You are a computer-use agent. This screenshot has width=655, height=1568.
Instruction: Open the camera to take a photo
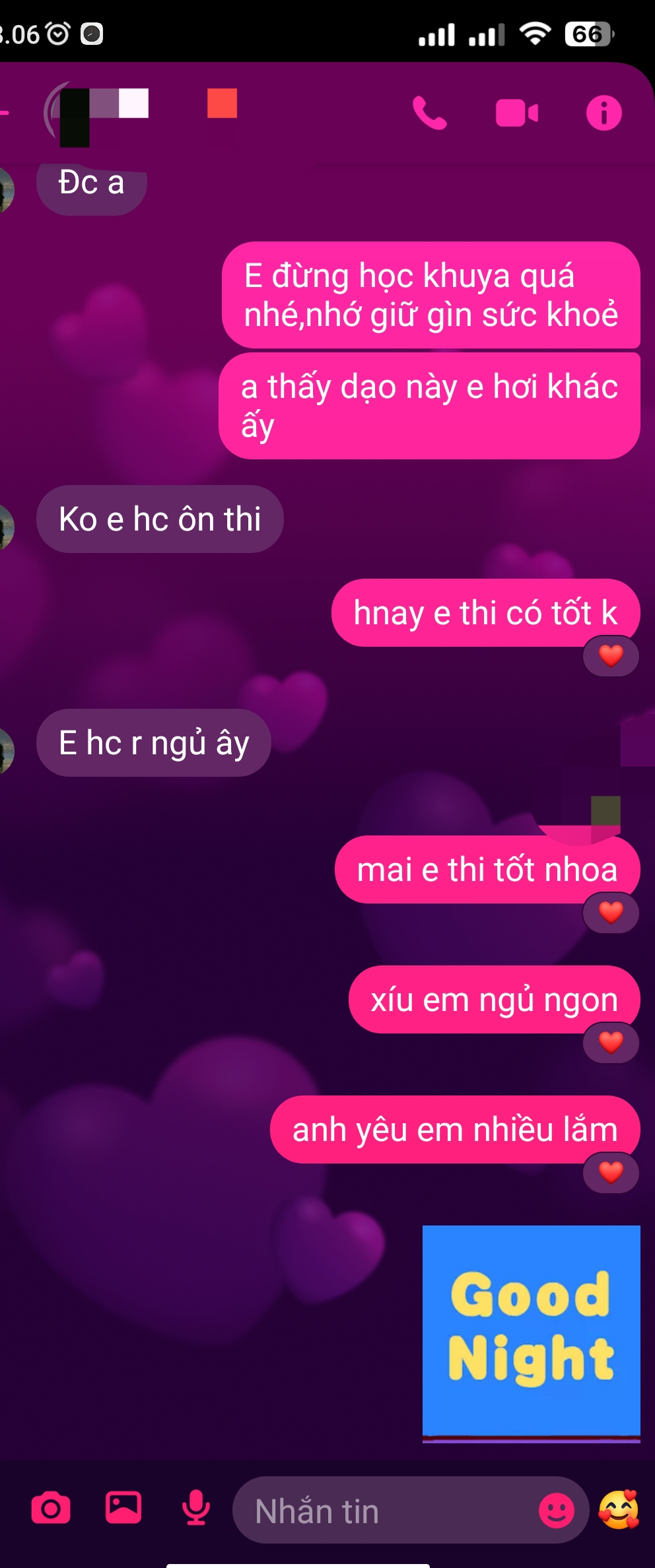[x=51, y=1509]
